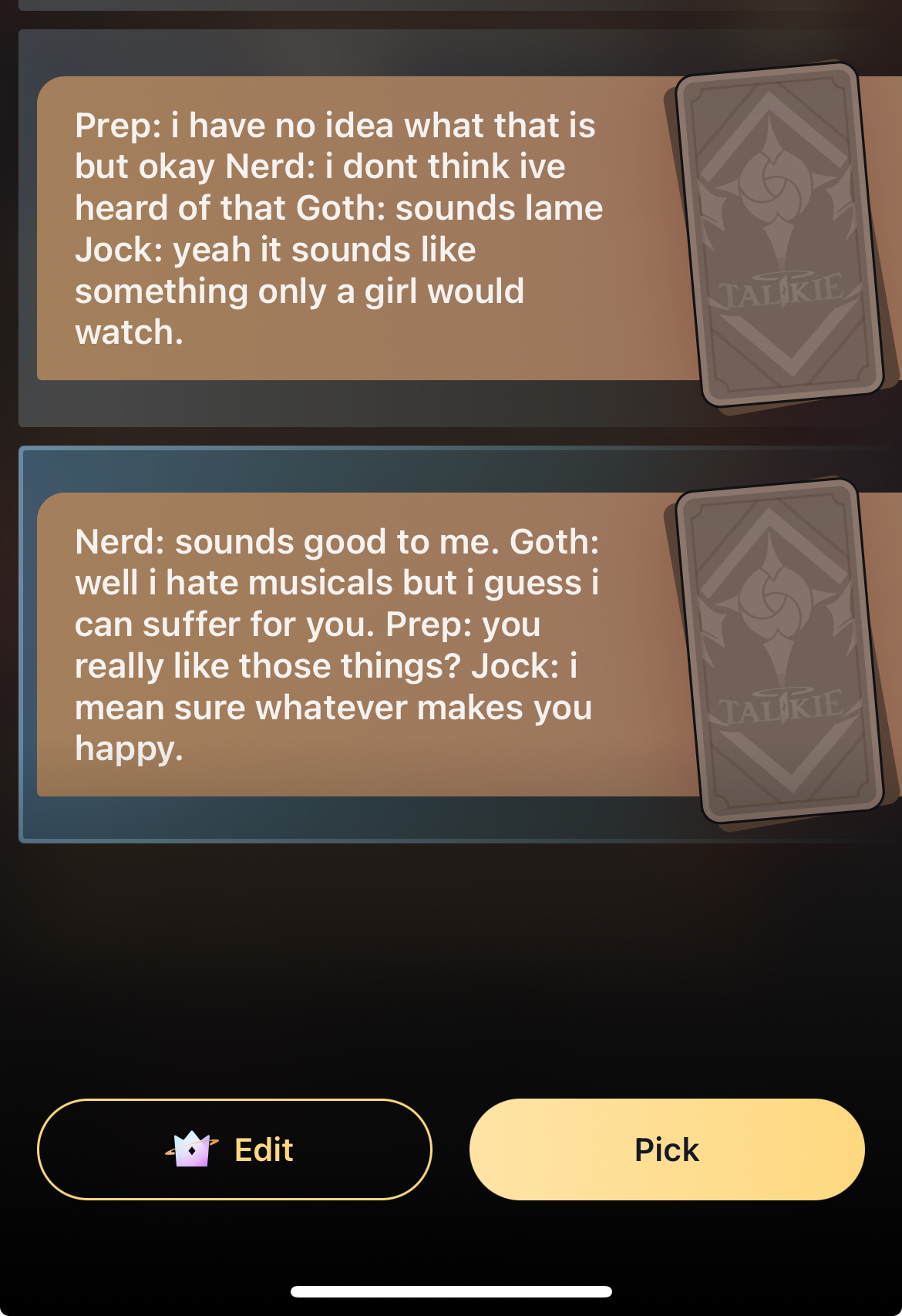
Task: Select the reply starting 'Prep: i have no idea'
Action: (x=339, y=228)
